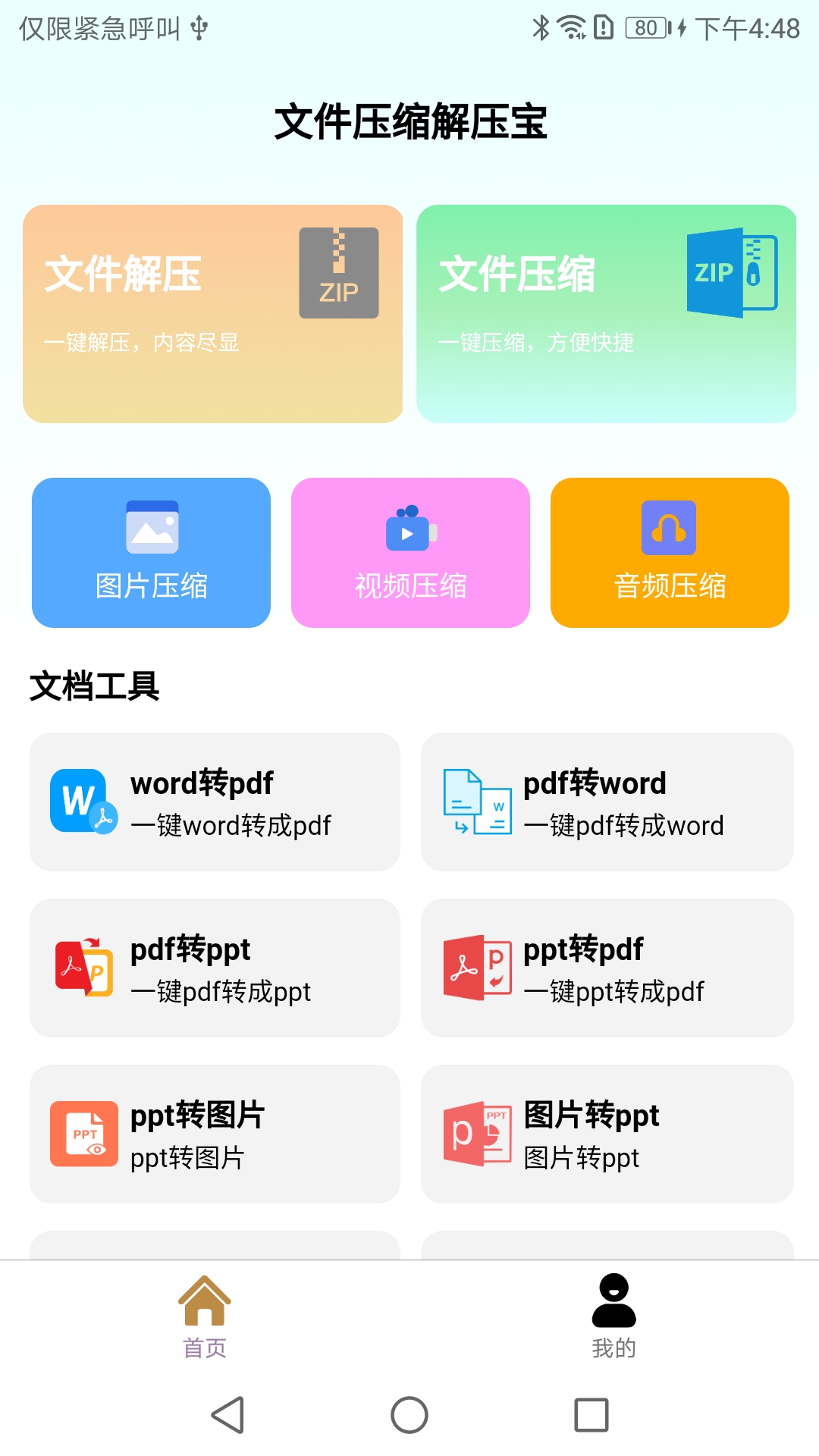The width and height of the screenshot is (819, 1456).
Task: Click the 图片转ppt PowerPoint icon
Action: click(x=476, y=1134)
